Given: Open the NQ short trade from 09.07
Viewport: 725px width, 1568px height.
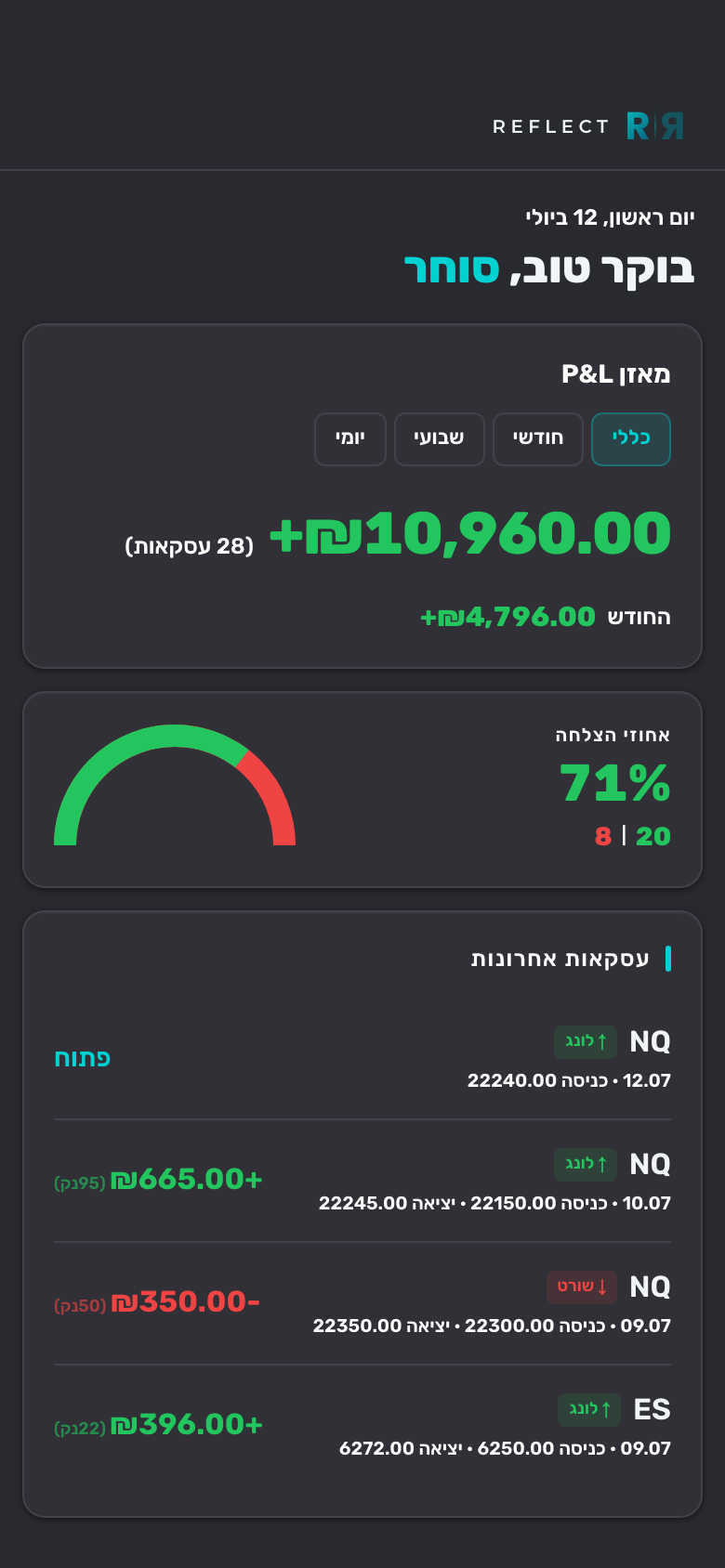Looking at the screenshot, I should click(x=362, y=1304).
